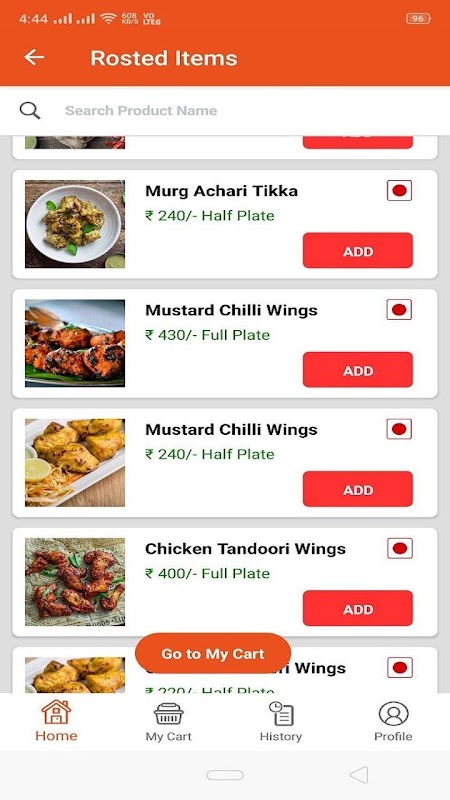
Task: Open the History tab
Action: pyautogui.click(x=281, y=721)
